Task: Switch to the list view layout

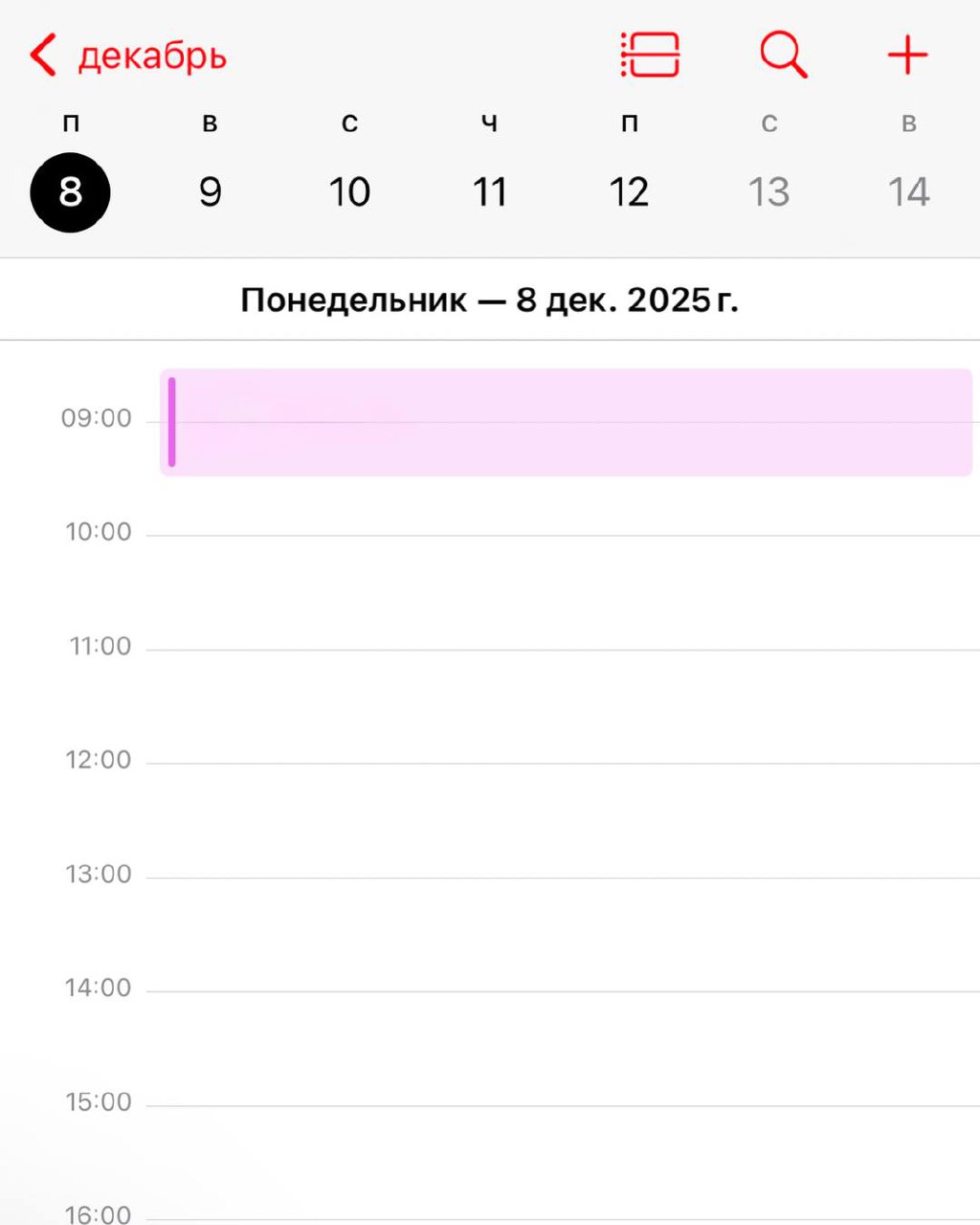Action: click(x=650, y=55)
